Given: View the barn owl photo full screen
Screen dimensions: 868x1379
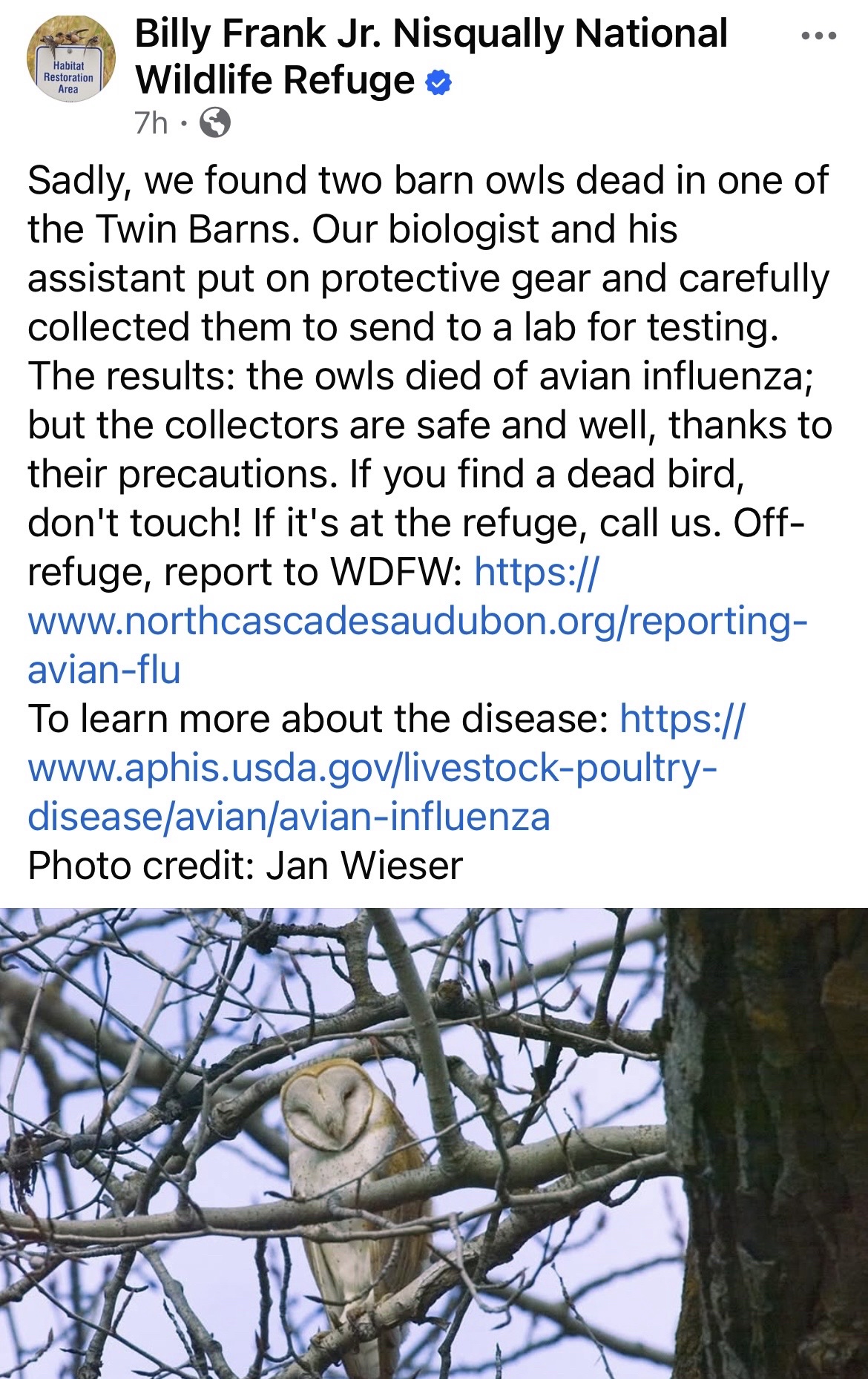Looking at the screenshot, I should coord(434,1142).
